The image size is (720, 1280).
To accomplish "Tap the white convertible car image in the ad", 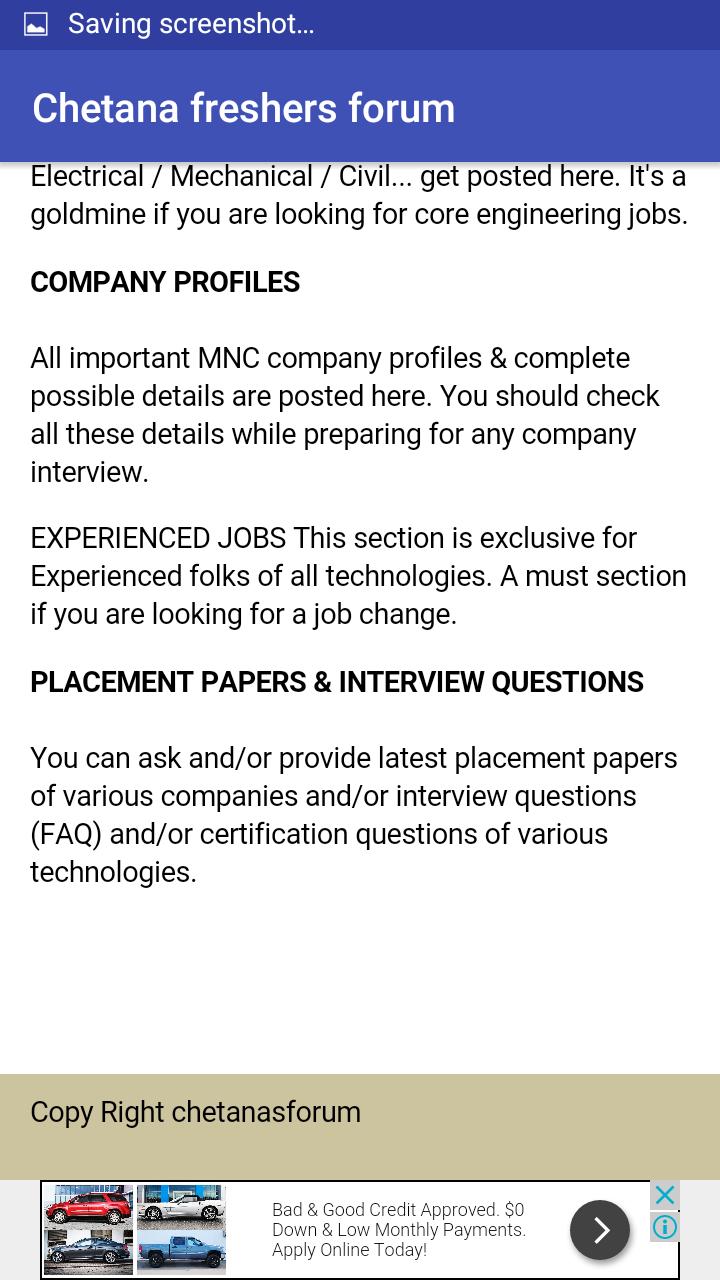I will coord(185,1203).
